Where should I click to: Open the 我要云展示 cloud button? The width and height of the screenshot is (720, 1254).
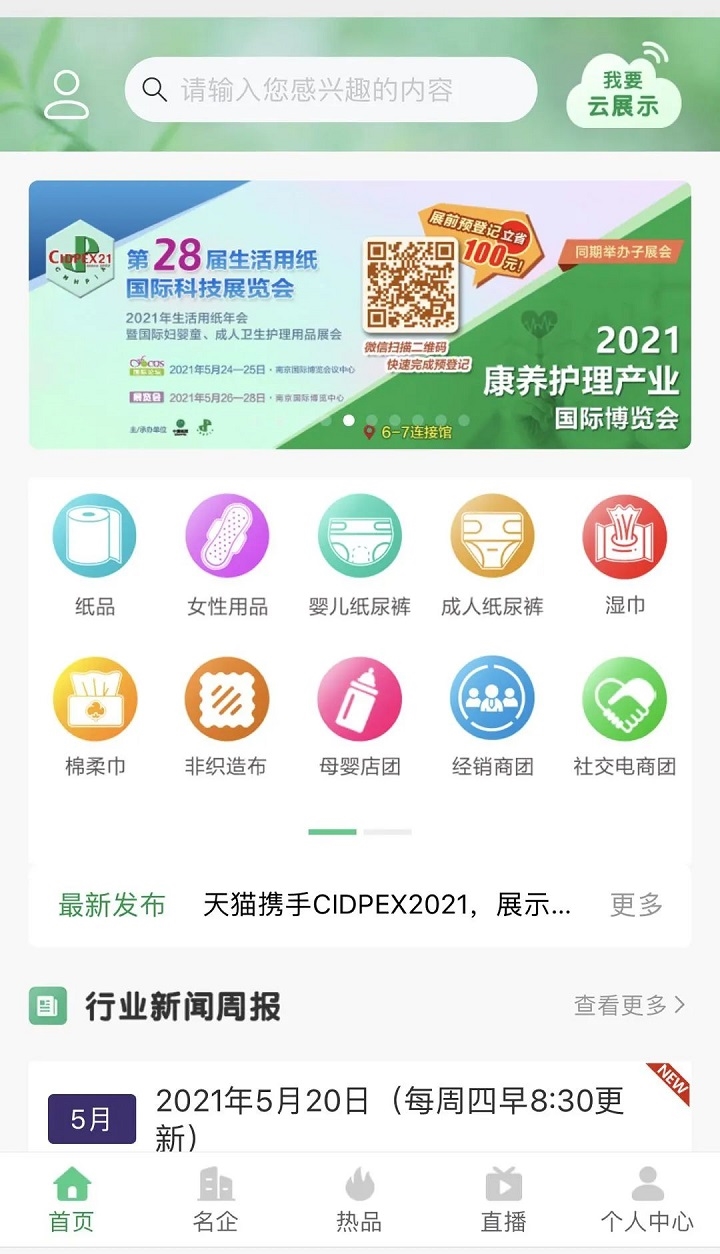pos(624,92)
